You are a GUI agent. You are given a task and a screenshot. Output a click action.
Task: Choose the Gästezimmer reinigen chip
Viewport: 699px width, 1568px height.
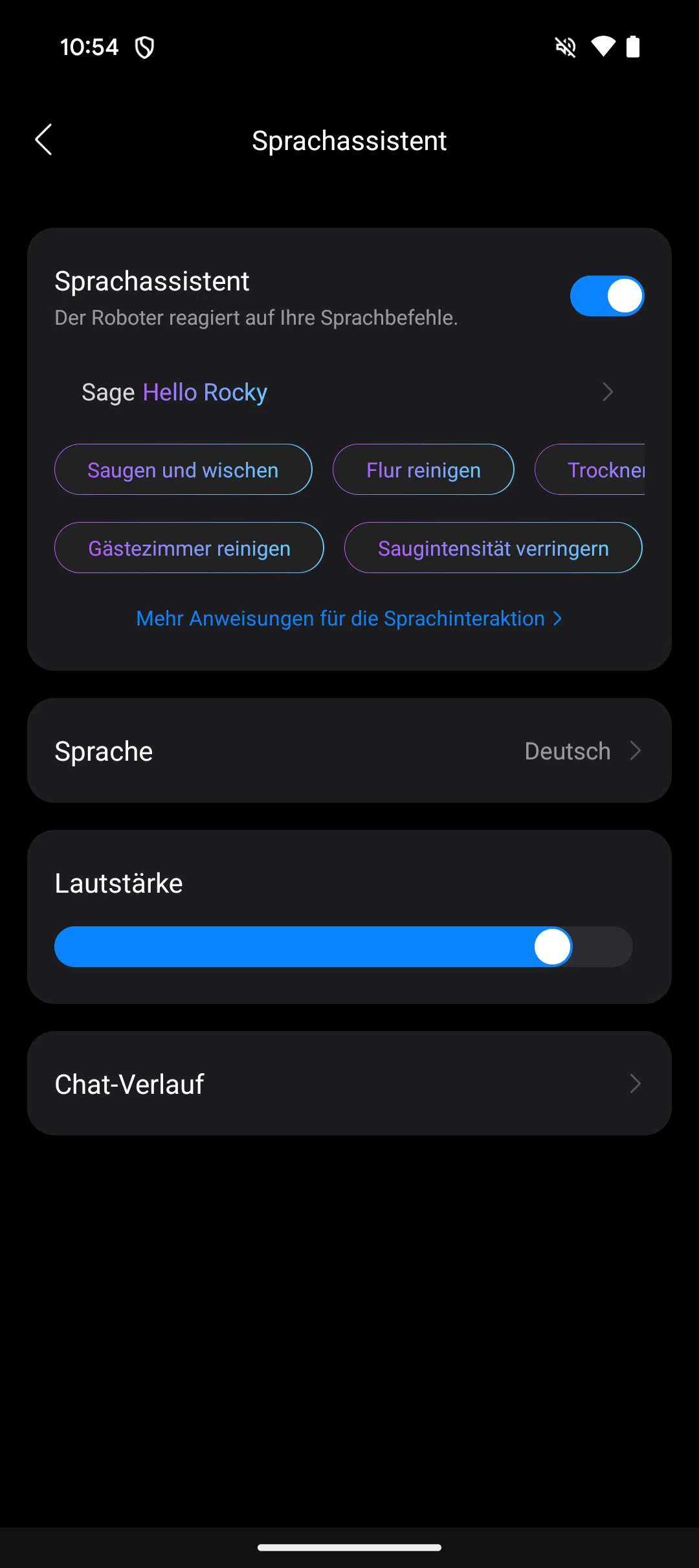[189, 548]
